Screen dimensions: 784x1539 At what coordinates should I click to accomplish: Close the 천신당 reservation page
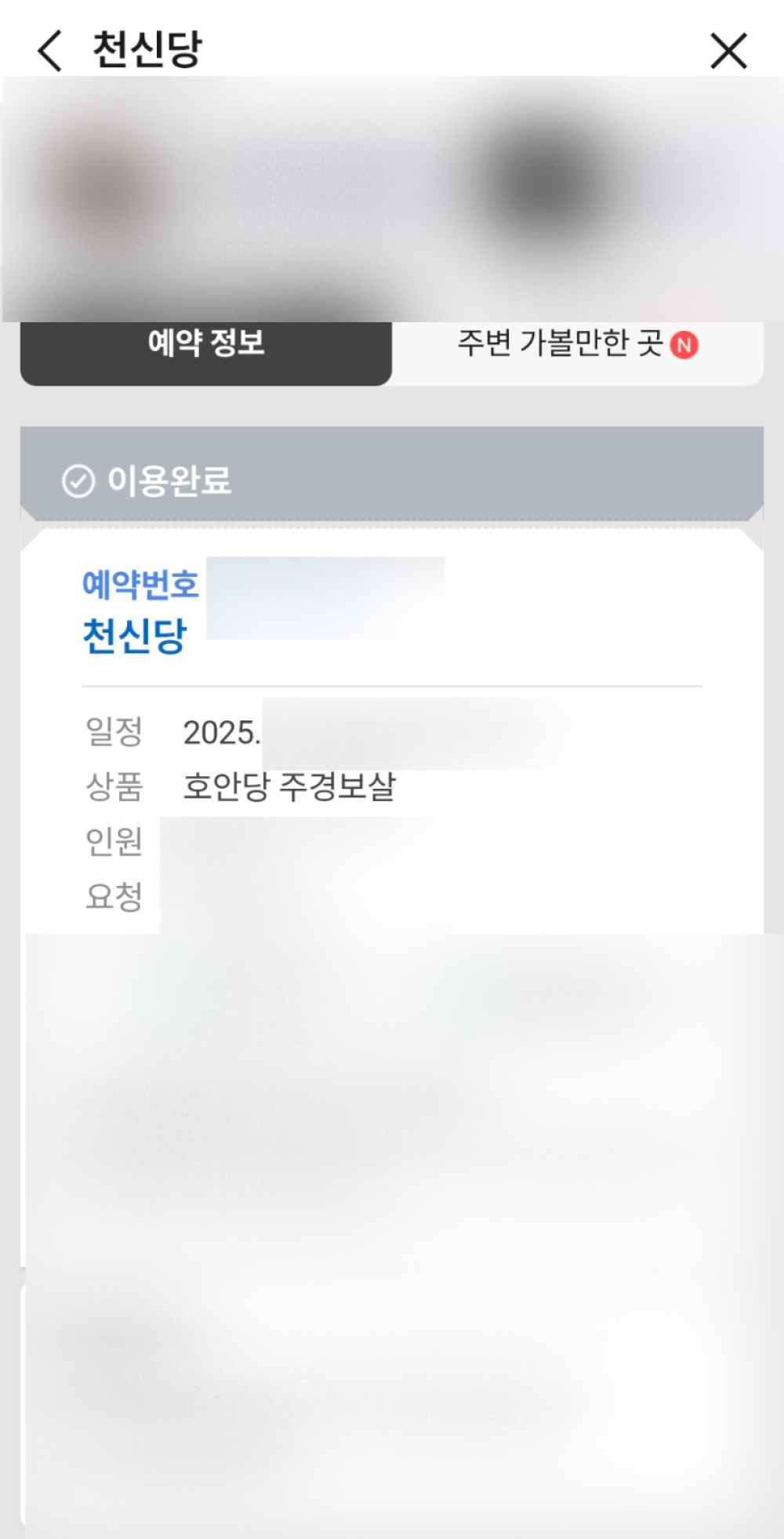tap(728, 51)
